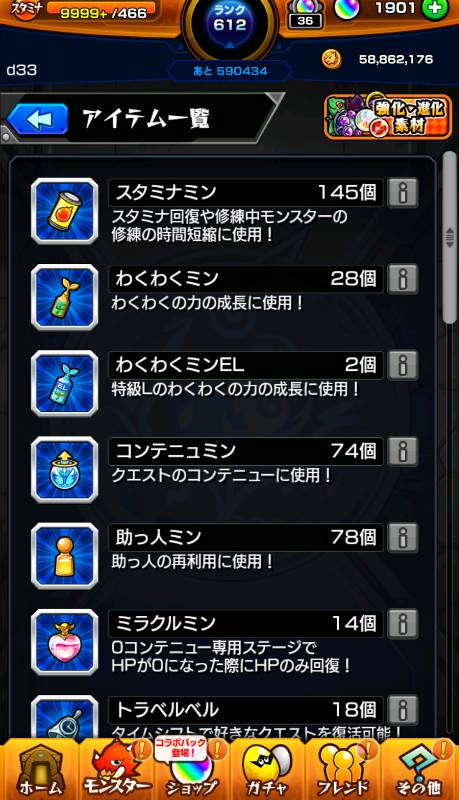Open the その他 tab
This screenshot has width=459, height=800.
(419, 770)
